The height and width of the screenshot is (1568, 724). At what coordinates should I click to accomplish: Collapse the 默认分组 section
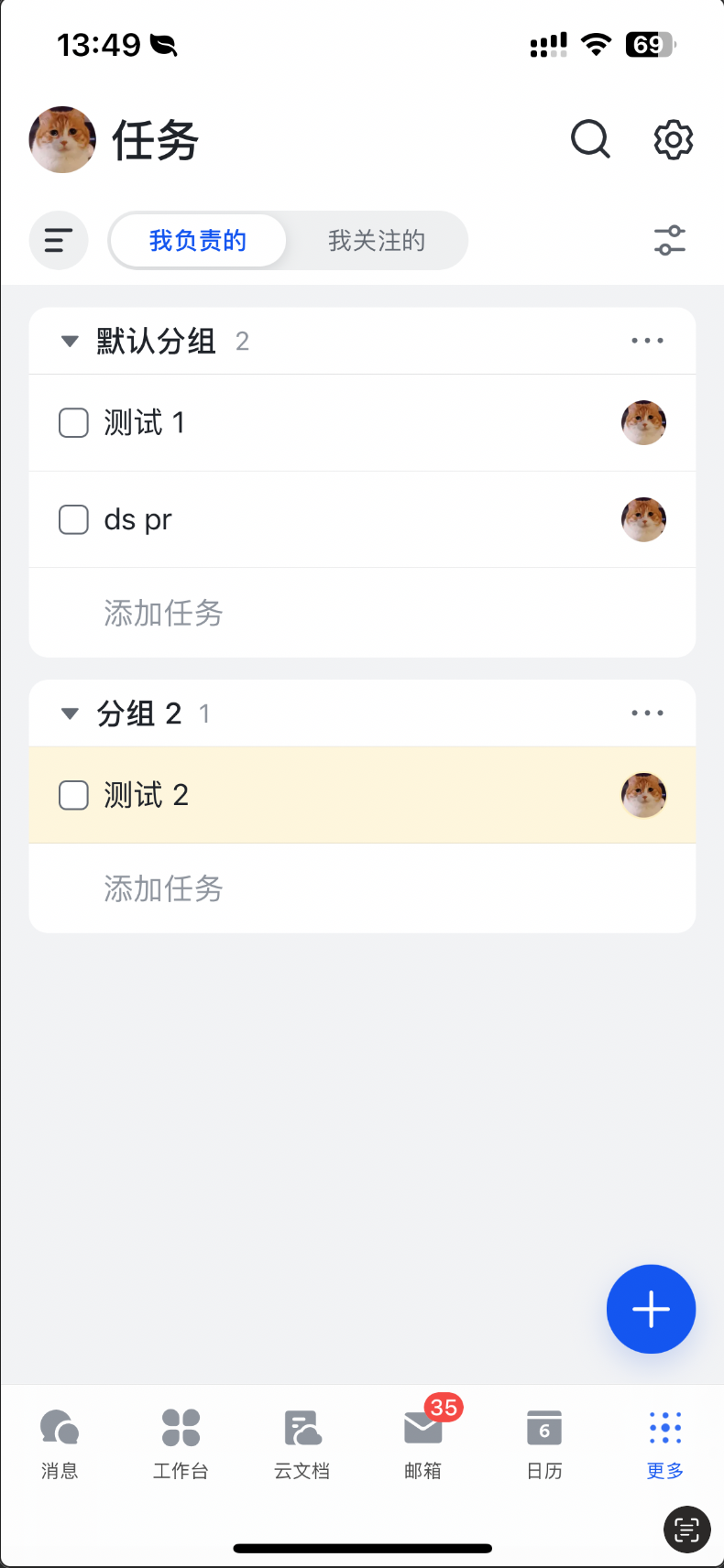click(70, 340)
